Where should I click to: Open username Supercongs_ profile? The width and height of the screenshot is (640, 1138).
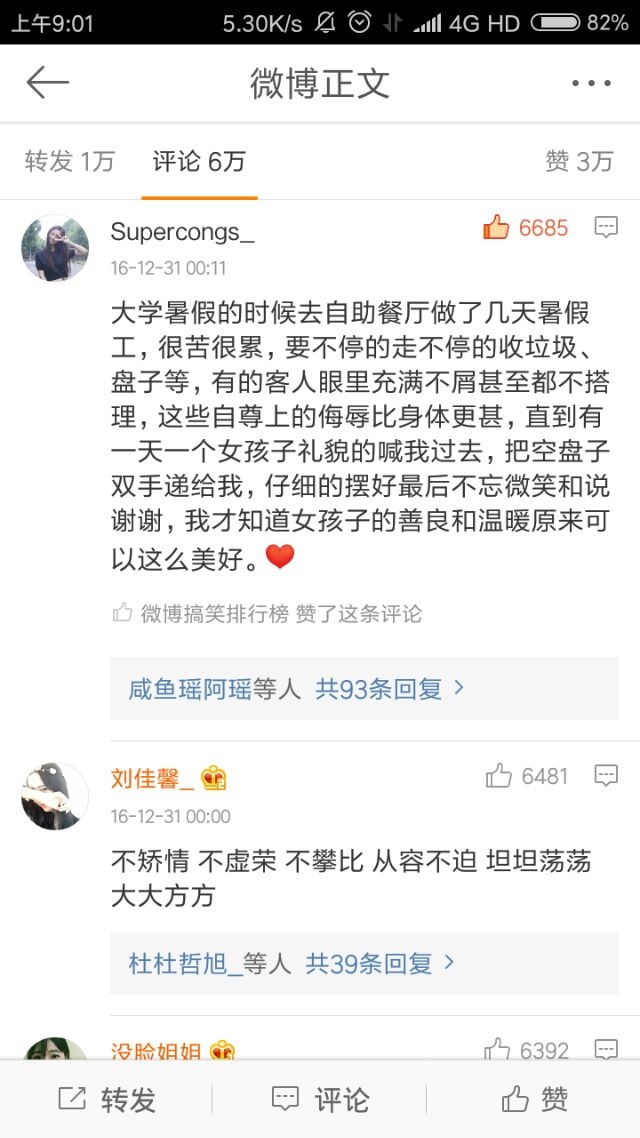pyautogui.click(x=182, y=232)
